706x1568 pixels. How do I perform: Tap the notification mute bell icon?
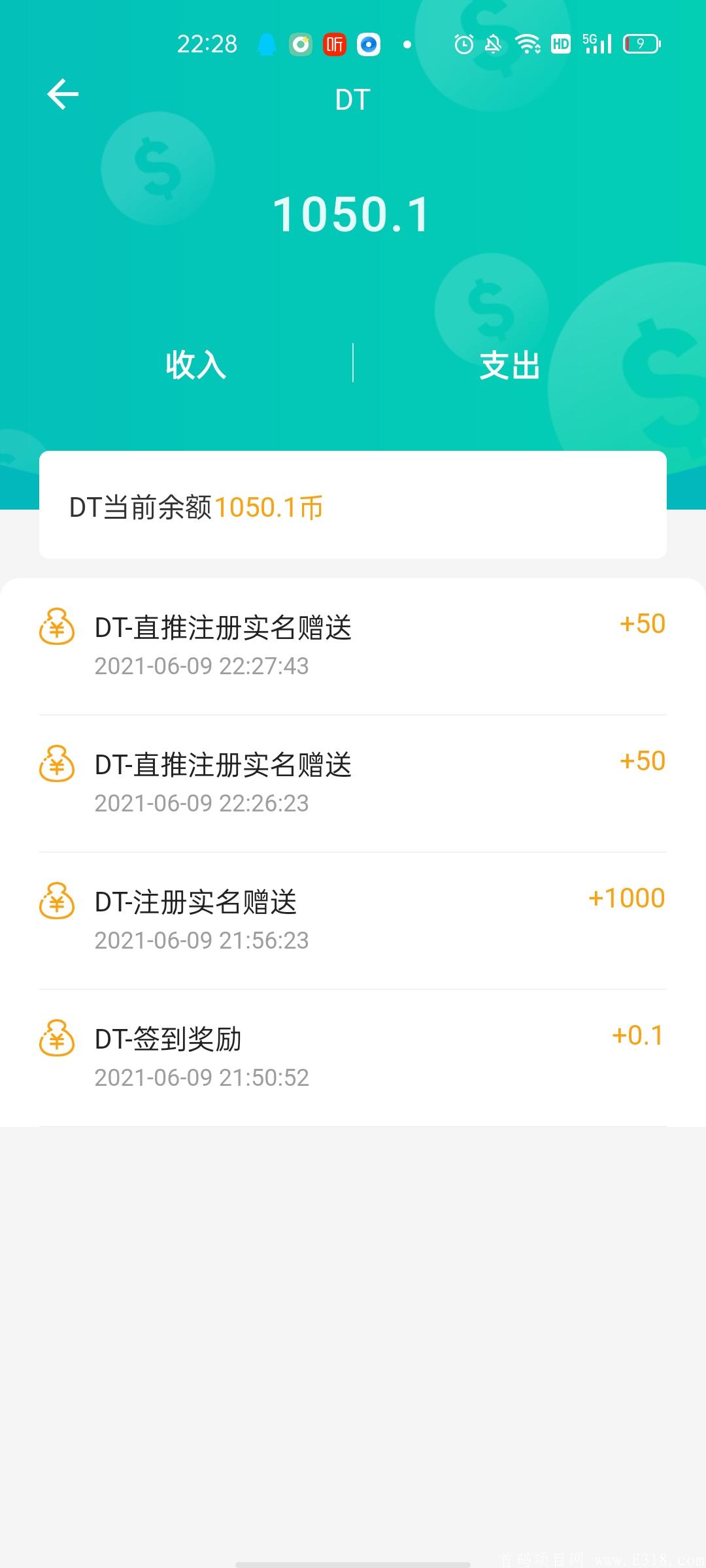click(x=494, y=44)
